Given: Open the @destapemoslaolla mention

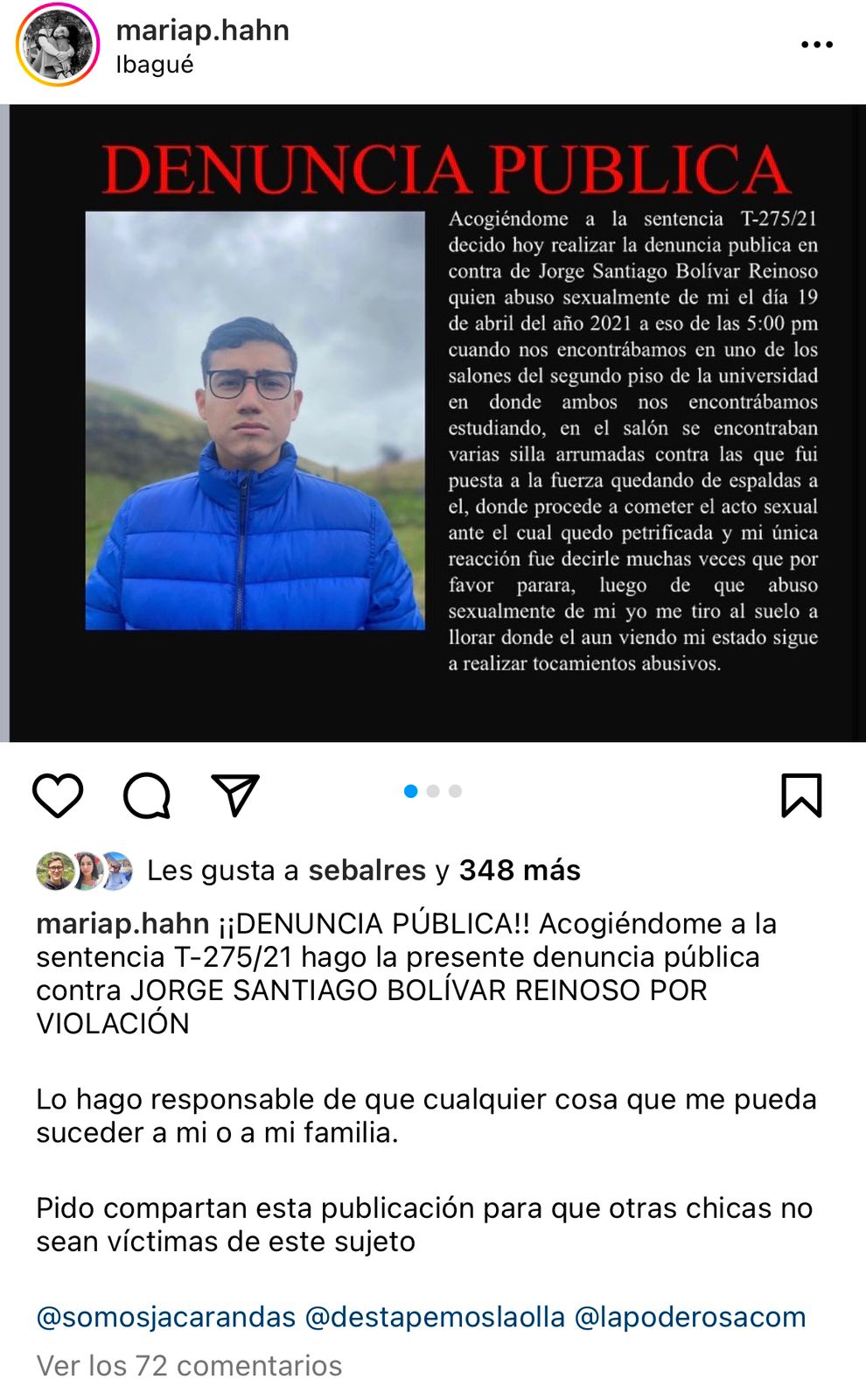Looking at the screenshot, I should (435, 1317).
